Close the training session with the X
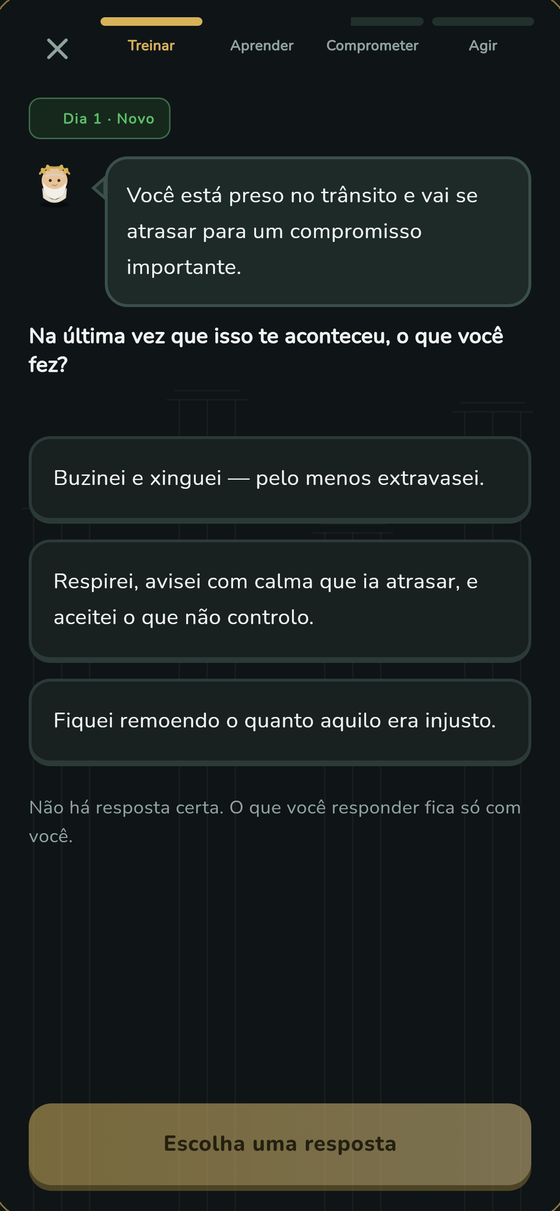560x1211 pixels. pyautogui.click(x=57, y=48)
